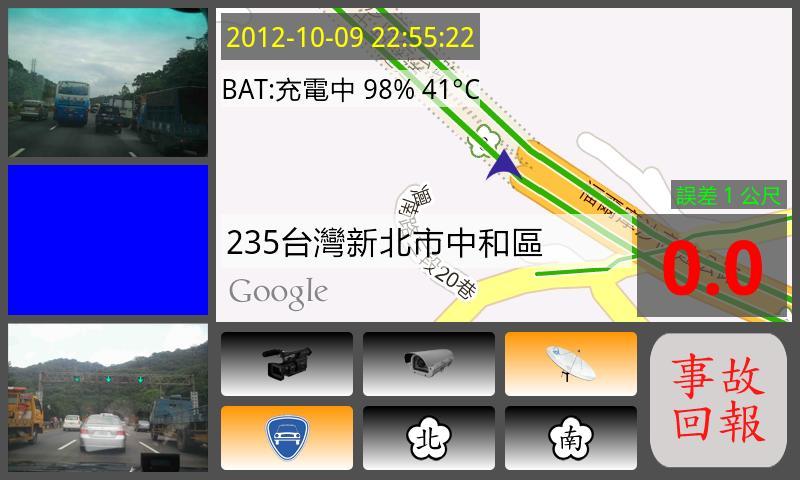Select the 南 (southbound) button
Screen dimensions: 800x480
(570, 438)
